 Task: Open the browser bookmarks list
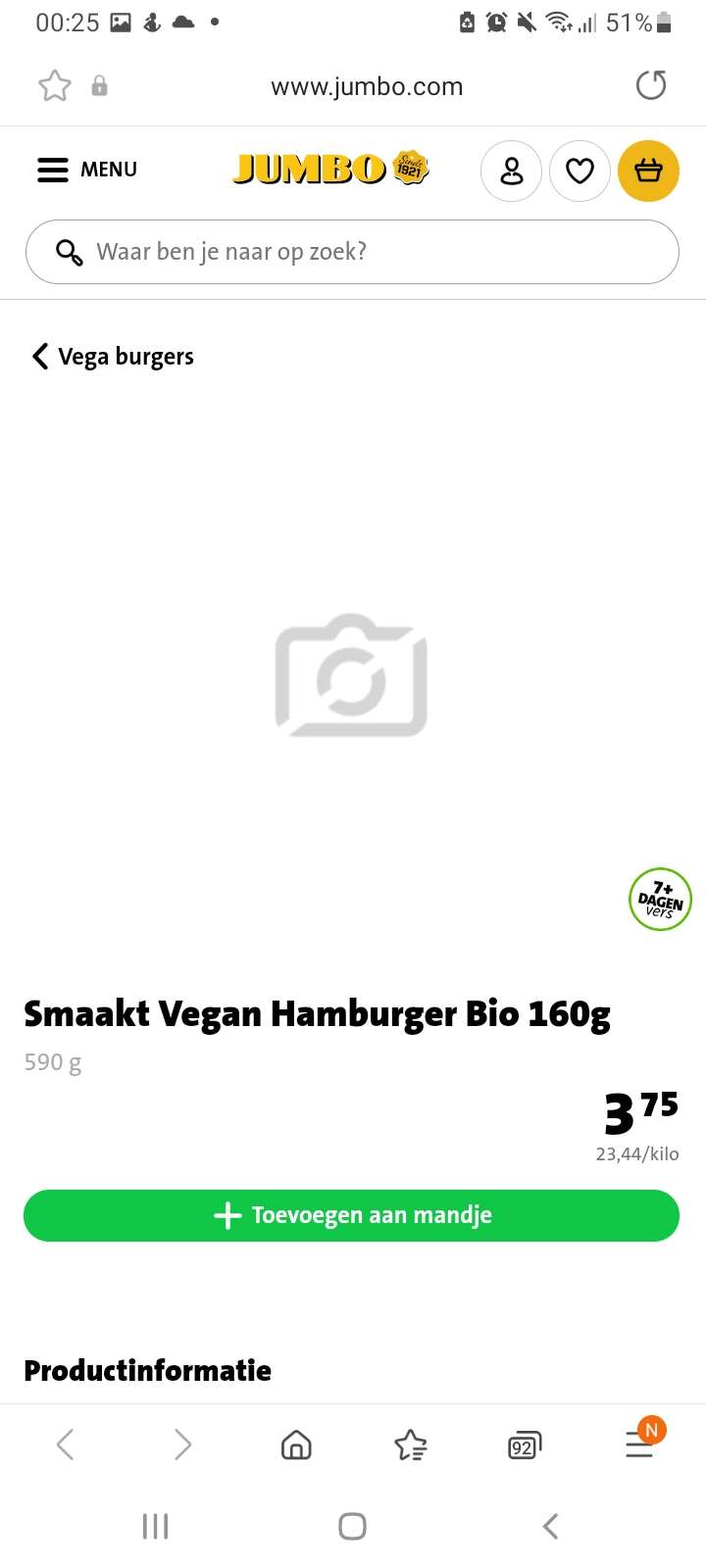click(x=410, y=1445)
